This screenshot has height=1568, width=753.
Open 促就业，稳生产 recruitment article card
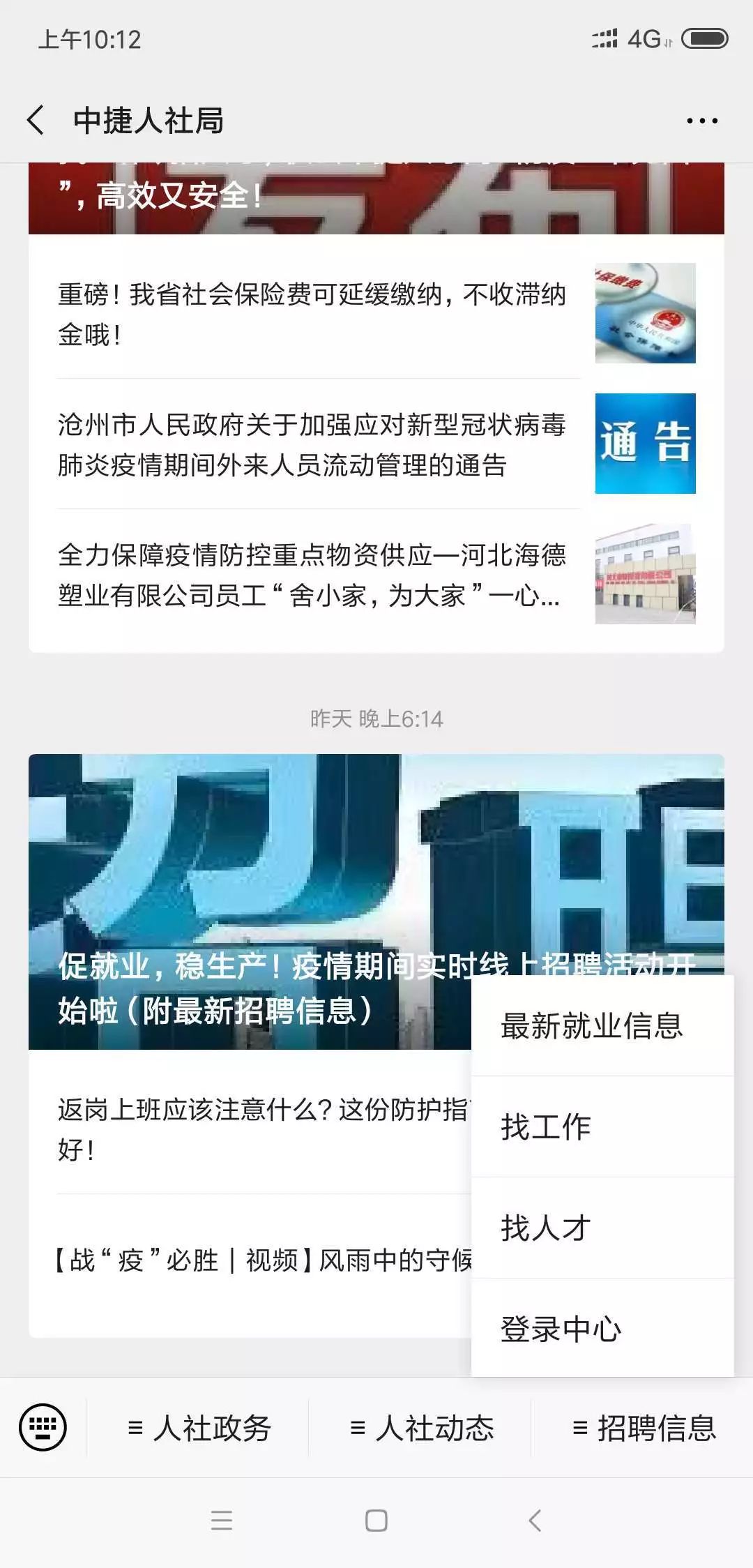(250, 901)
